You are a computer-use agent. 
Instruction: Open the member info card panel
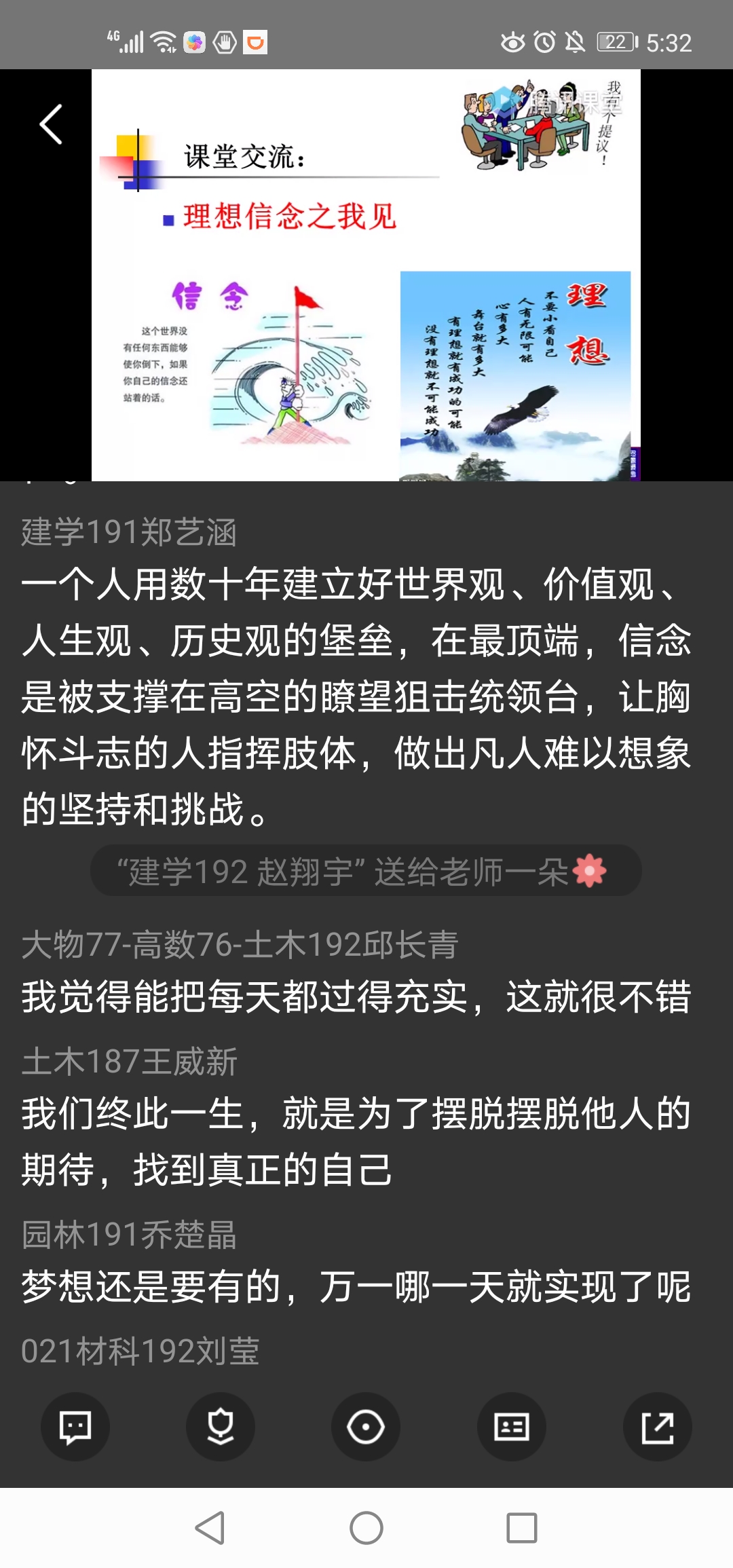(511, 1427)
